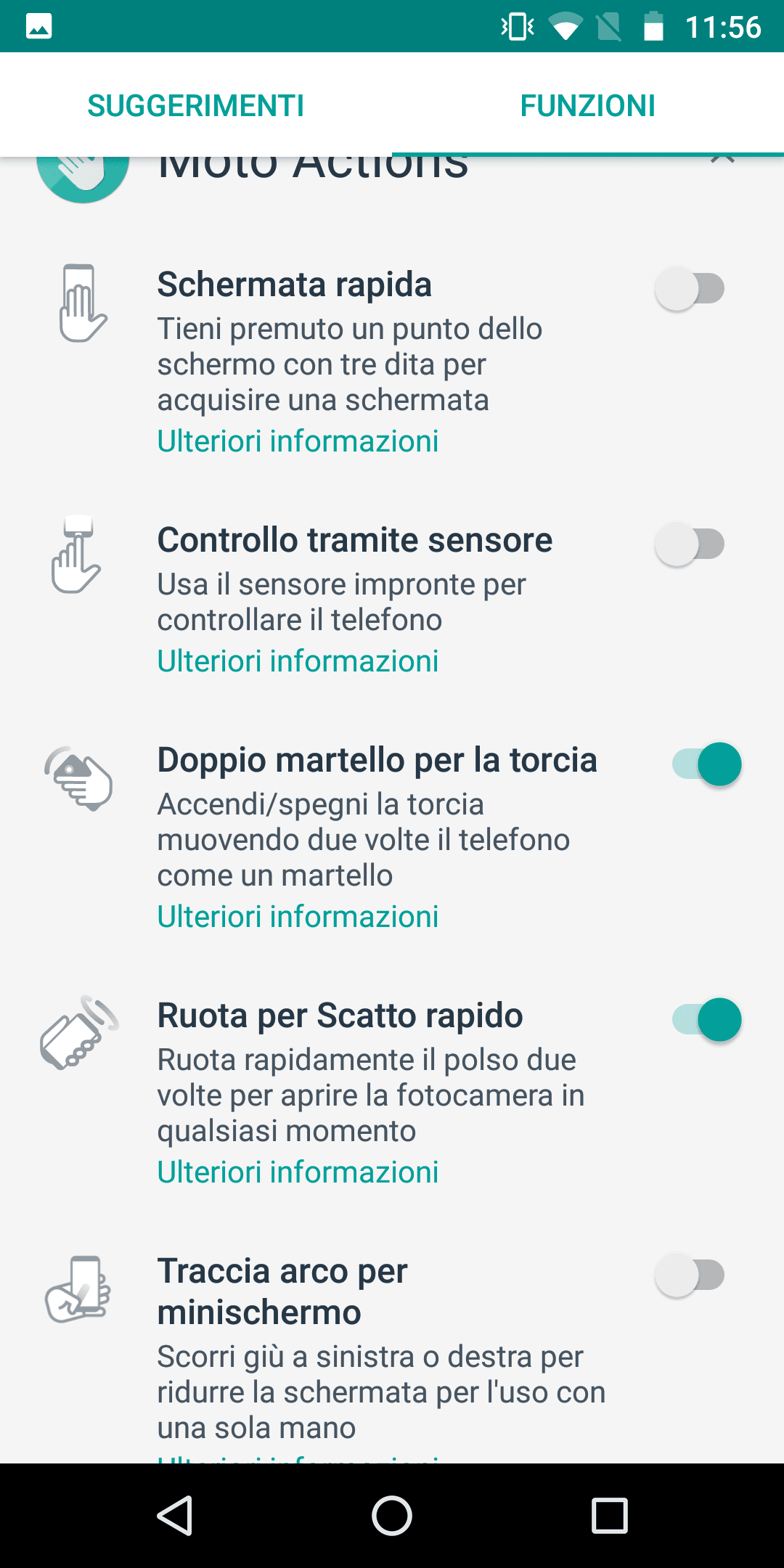This screenshot has height=1568, width=784.
Task: Enable the Schermata rapida switch
Action: point(690,288)
